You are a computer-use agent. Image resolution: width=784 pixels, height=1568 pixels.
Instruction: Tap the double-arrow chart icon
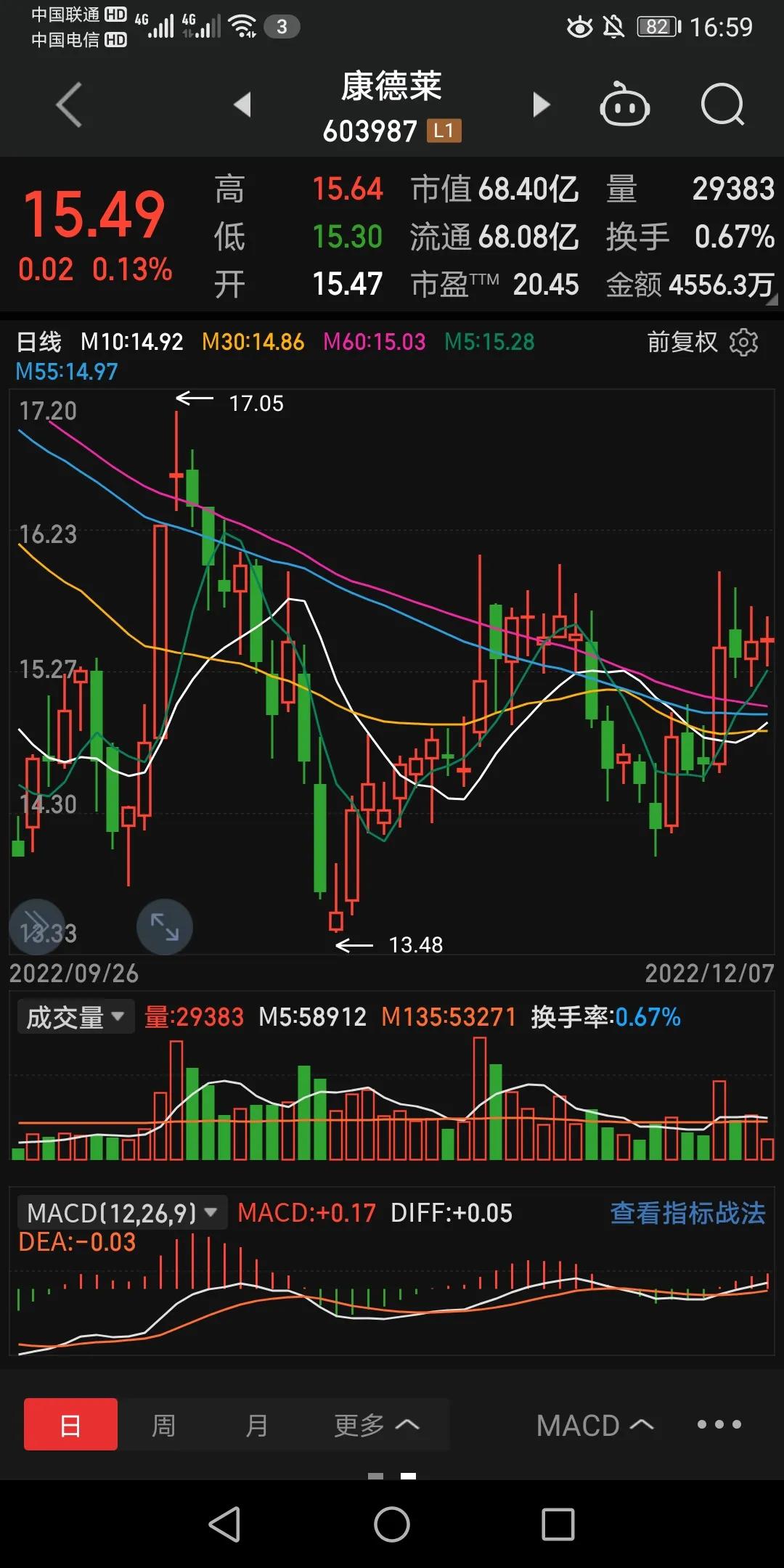(36, 927)
